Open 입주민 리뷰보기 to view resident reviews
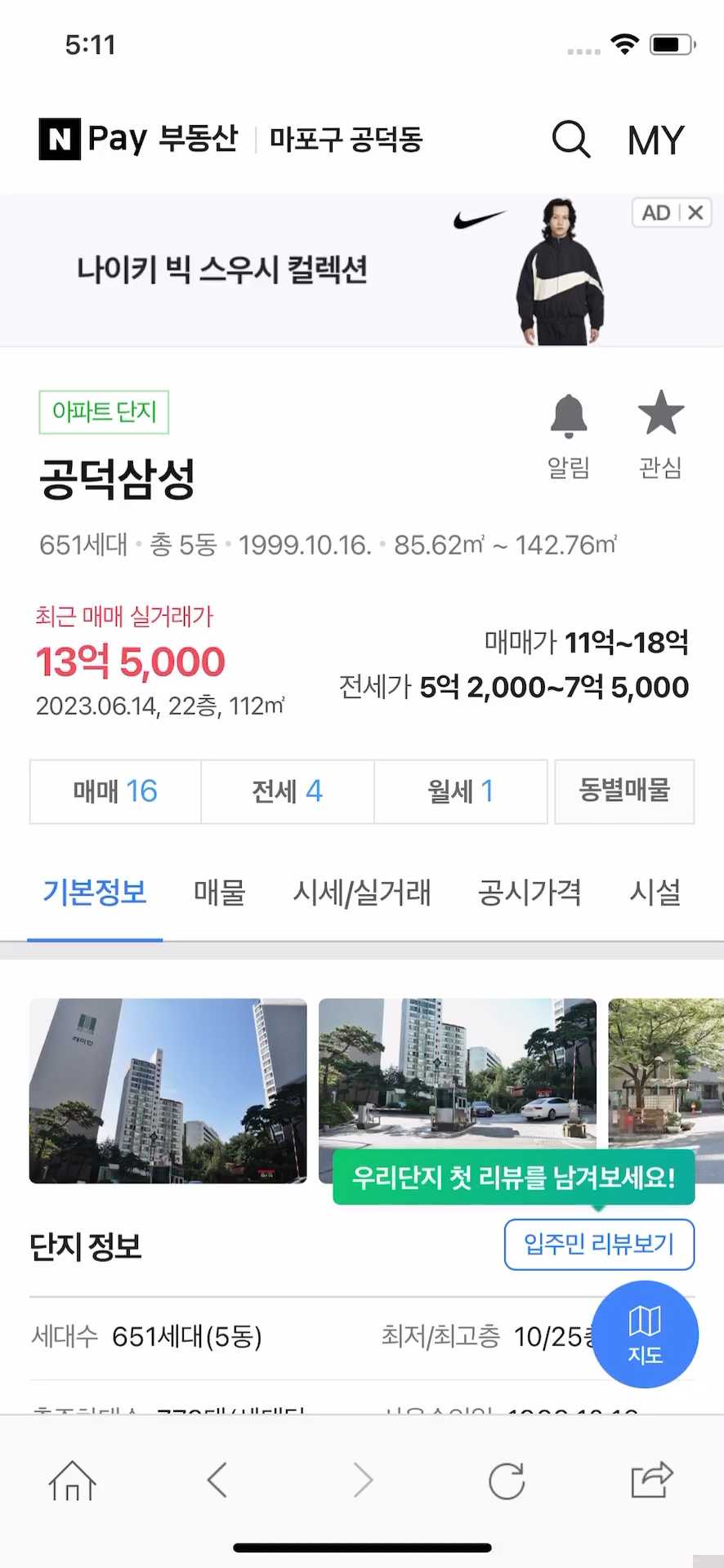The height and width of the screenshot is (1568, 724). pyautogui.click(x=599, y=1244)
